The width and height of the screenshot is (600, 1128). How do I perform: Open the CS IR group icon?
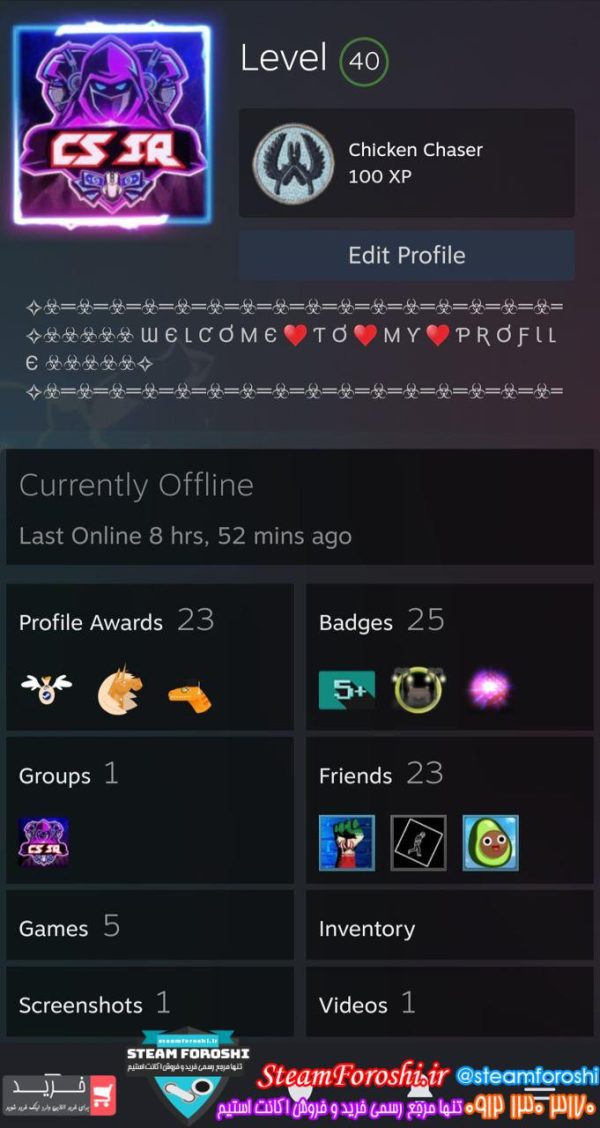click(x=44, y=842)
